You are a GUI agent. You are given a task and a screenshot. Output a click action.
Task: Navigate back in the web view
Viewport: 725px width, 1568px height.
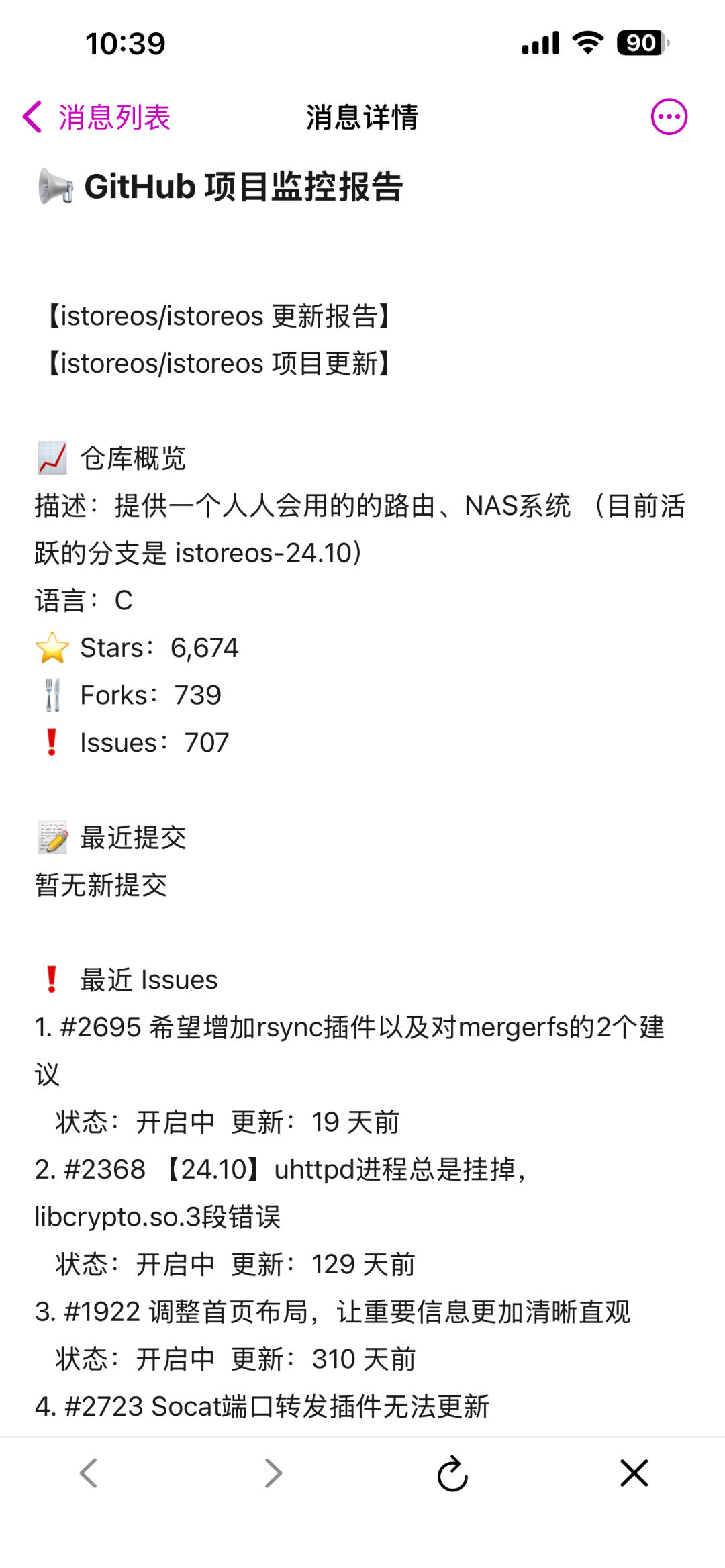pyautogui.click(x=89, y=1473)
